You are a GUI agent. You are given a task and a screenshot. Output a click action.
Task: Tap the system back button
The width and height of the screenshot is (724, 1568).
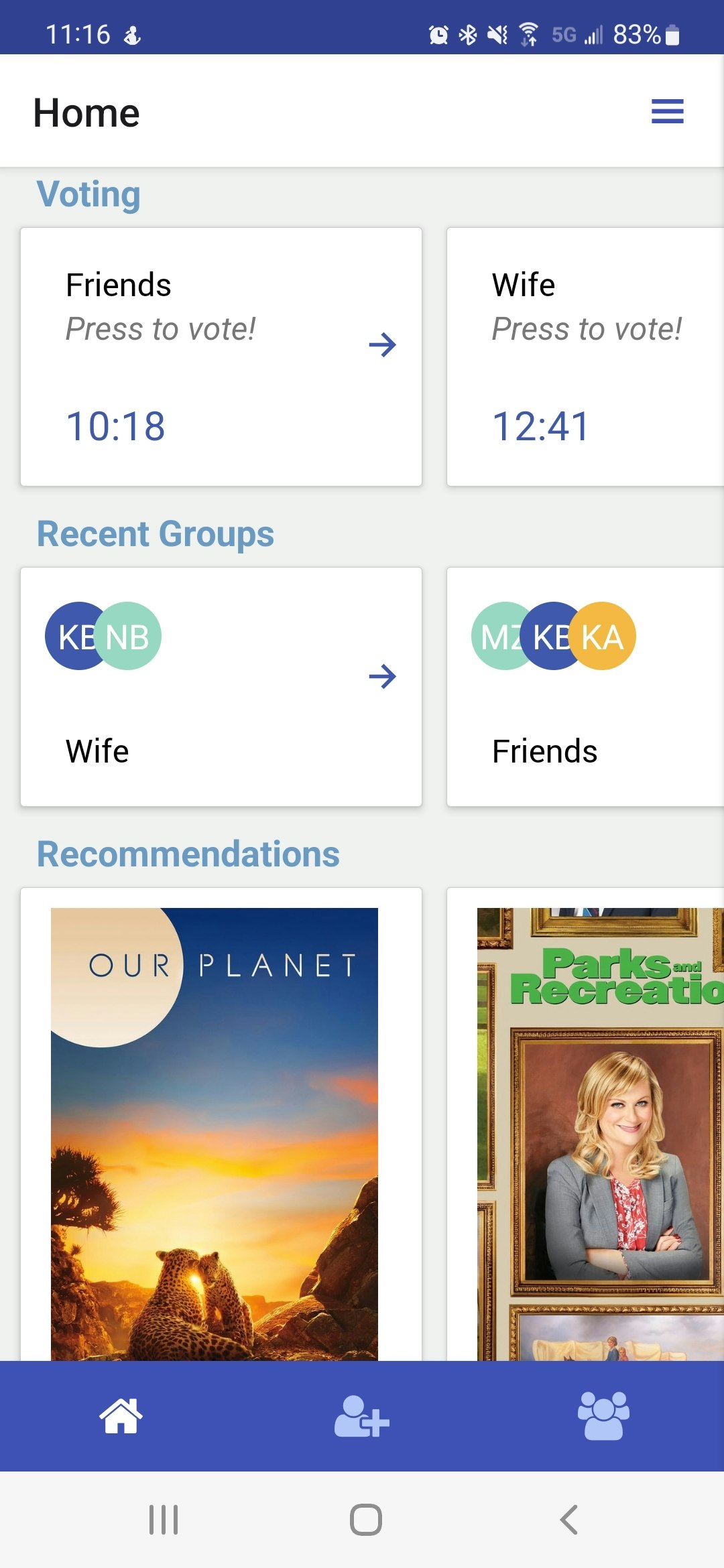pos(569,1519)
